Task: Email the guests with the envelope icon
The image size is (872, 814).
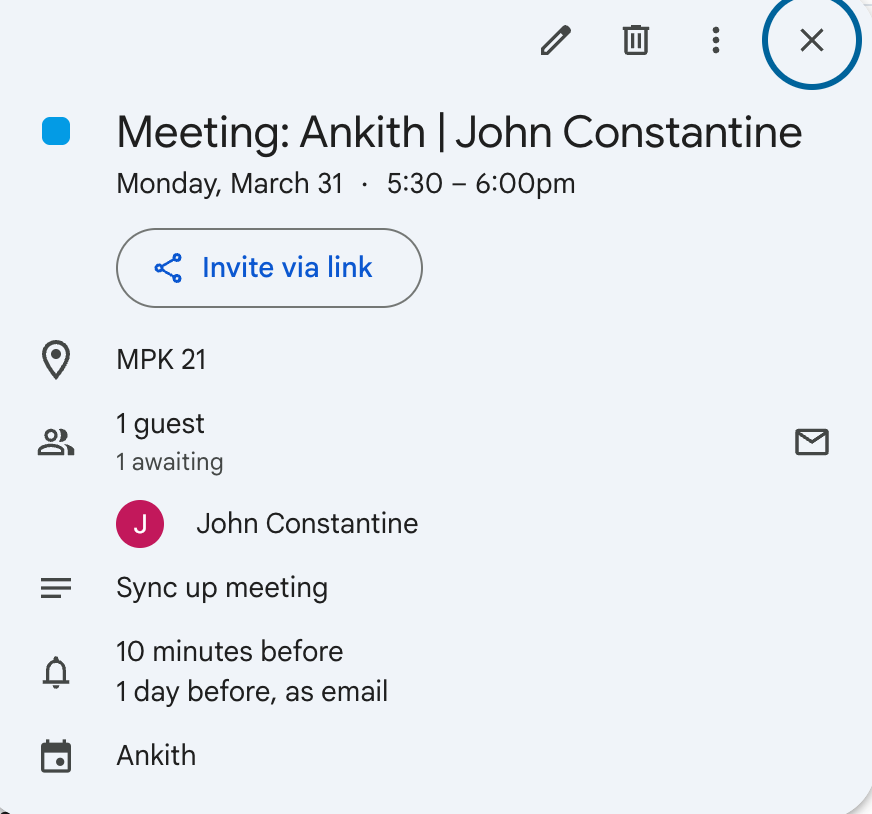Action: 811,442
